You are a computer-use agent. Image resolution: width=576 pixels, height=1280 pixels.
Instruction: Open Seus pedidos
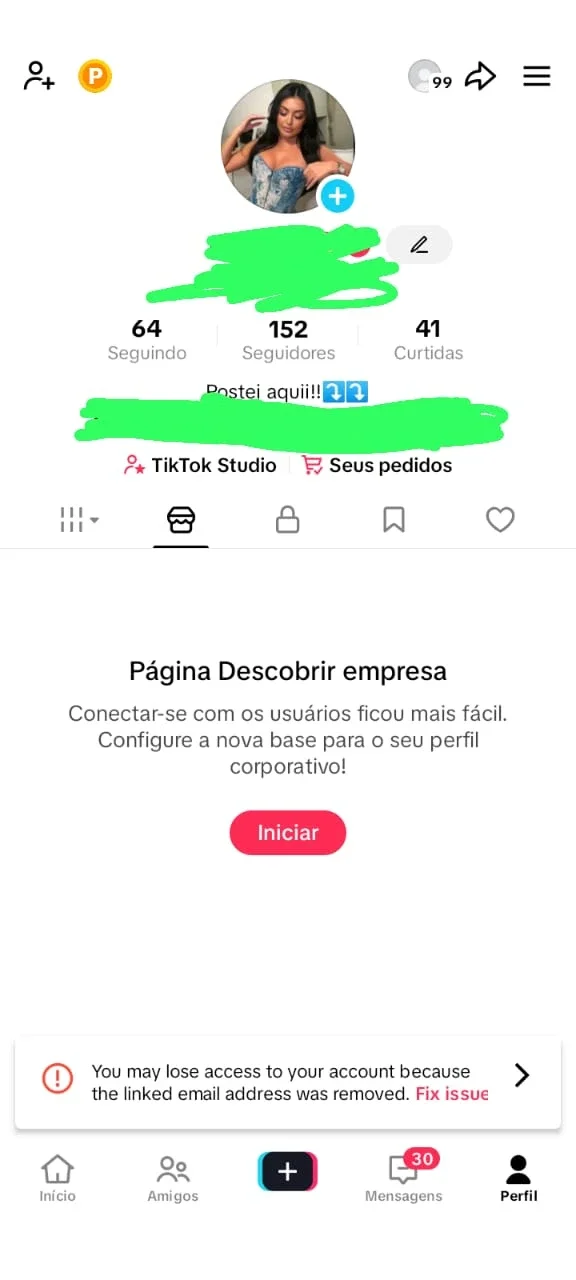coord(376,465)
